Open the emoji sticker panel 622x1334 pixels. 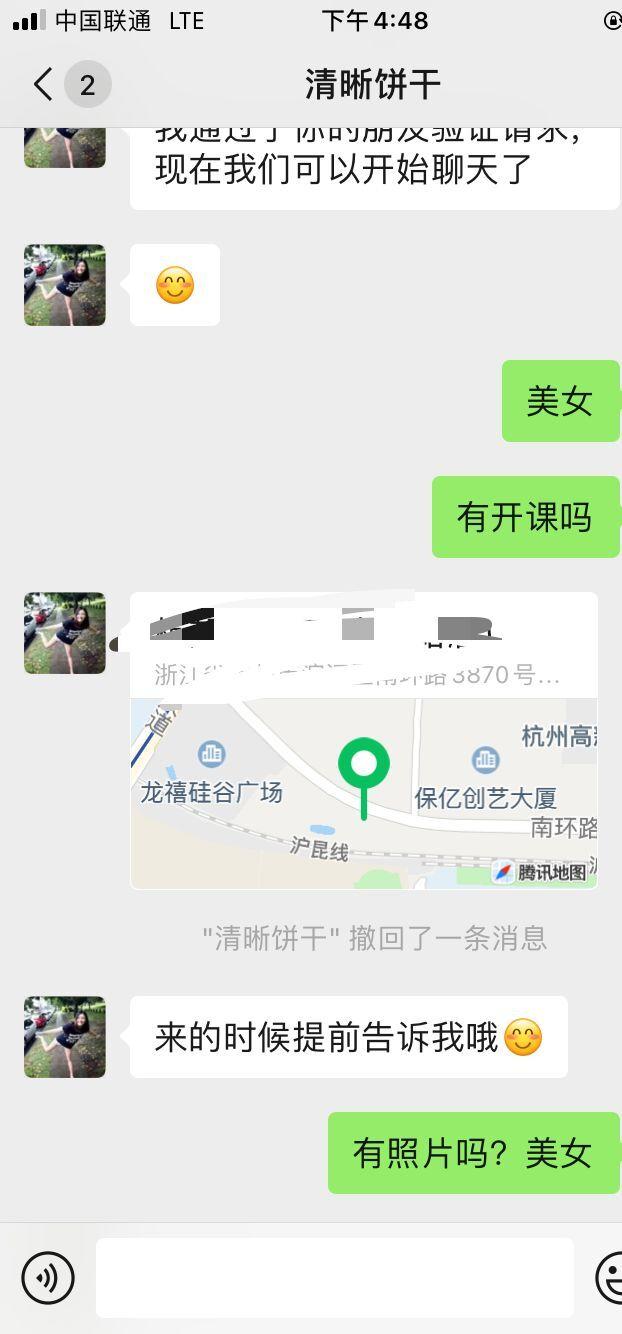pyautogui.click(x=608, y=1277)
